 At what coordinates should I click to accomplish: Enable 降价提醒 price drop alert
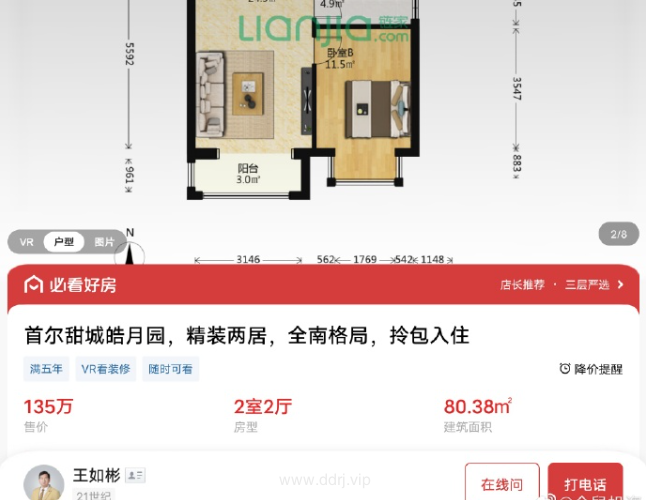590,369
